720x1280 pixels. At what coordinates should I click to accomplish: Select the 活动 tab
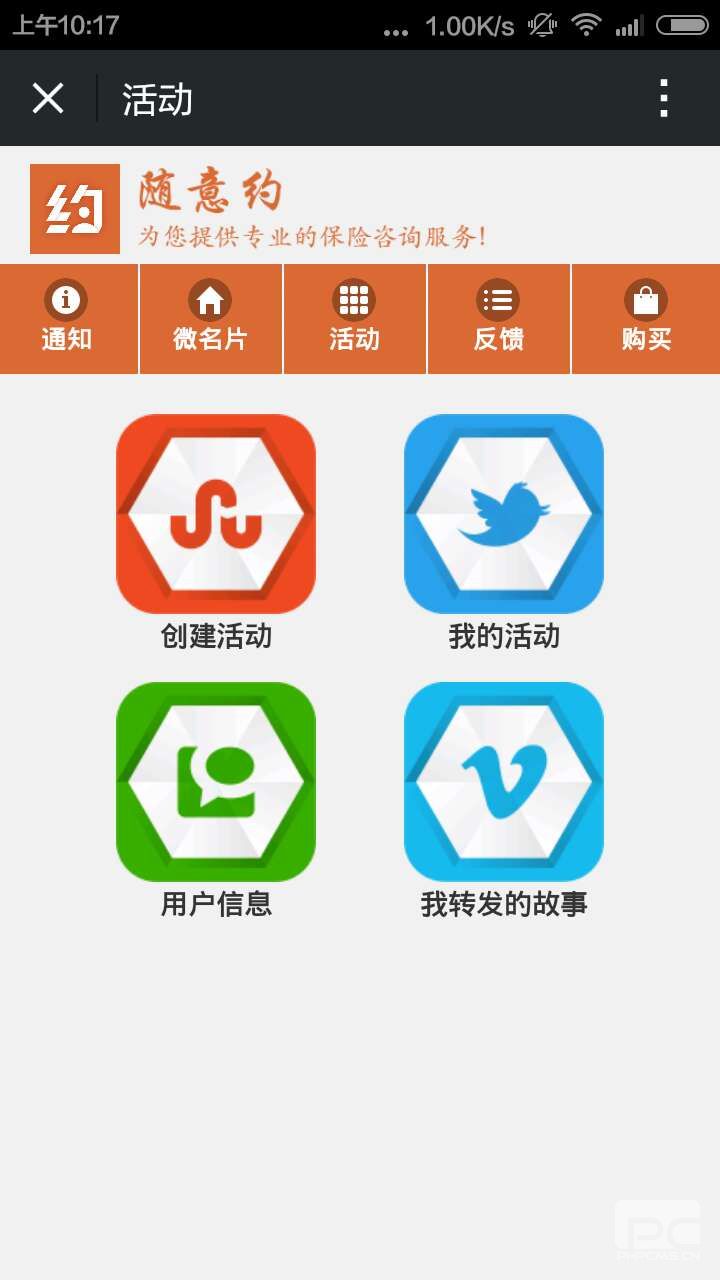354,318
